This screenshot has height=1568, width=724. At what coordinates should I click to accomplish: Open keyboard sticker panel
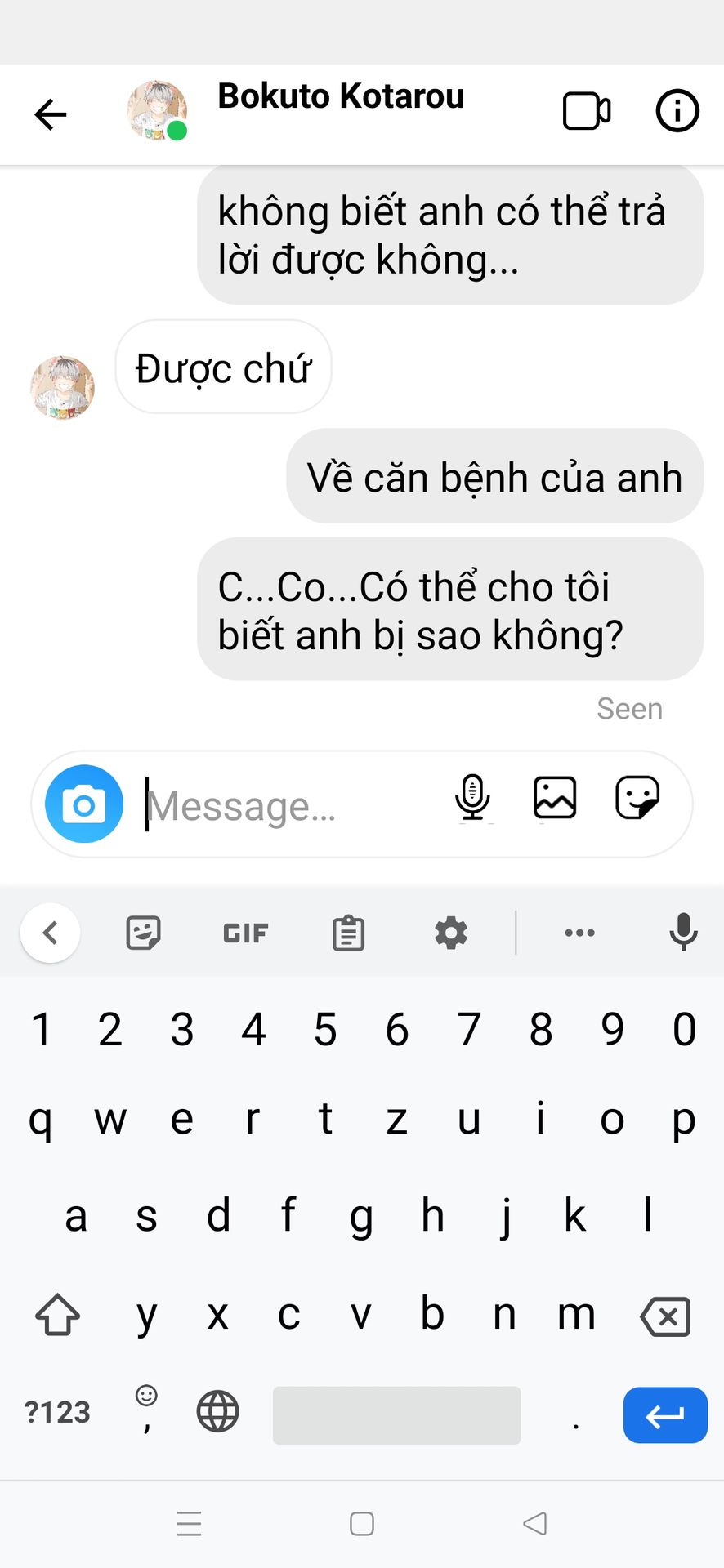pos(143,933)
